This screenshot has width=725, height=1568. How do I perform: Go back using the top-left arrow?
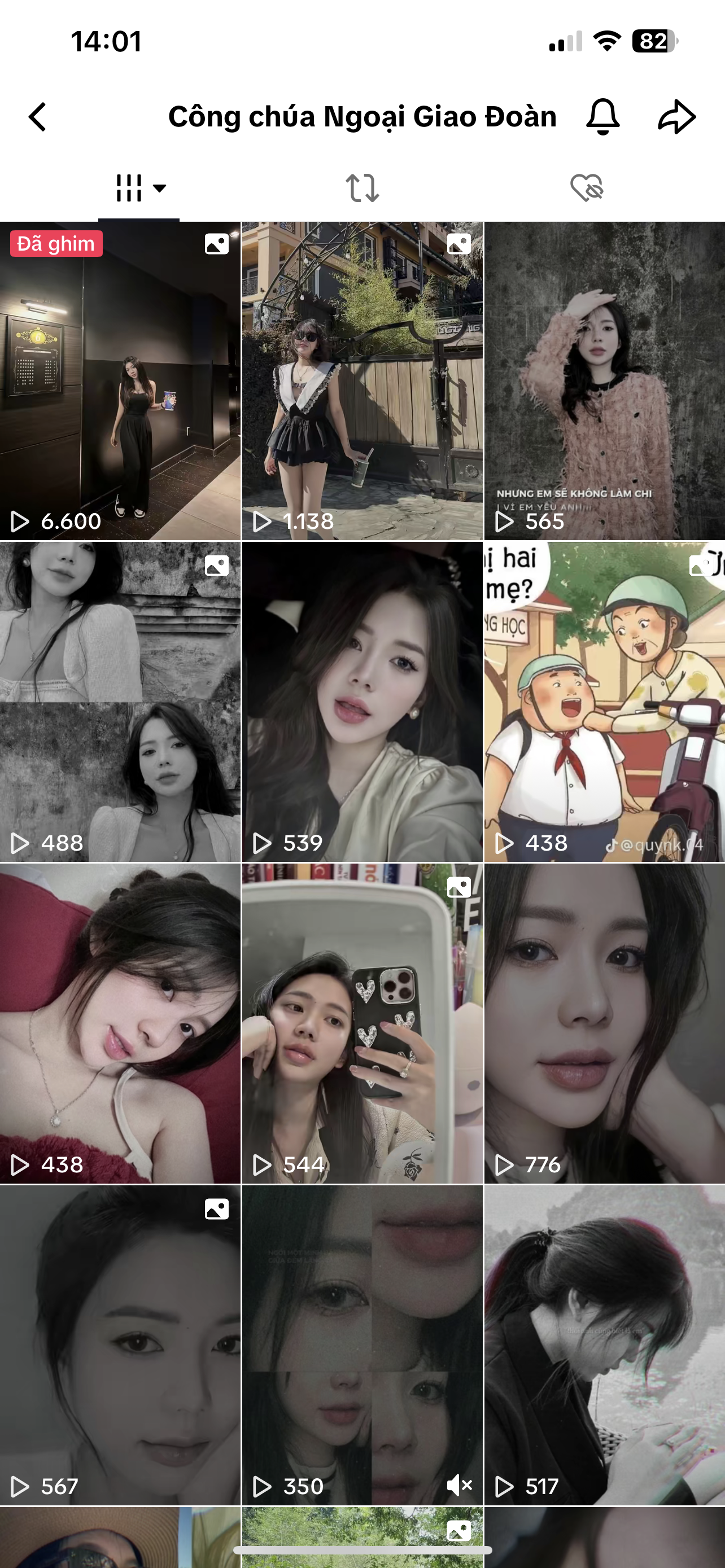(38, 117)
